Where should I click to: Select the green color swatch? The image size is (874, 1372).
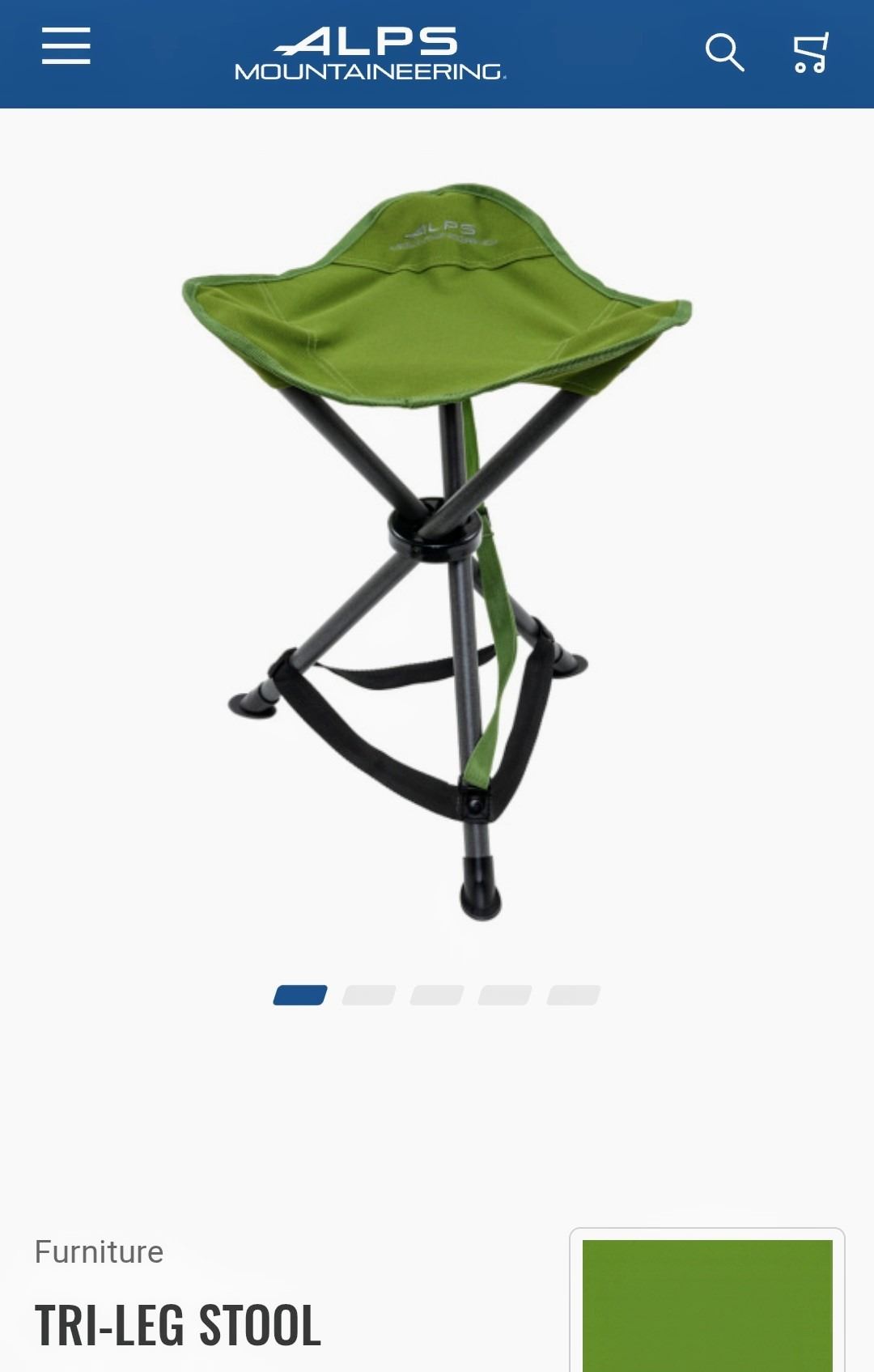click(707, 1303)
